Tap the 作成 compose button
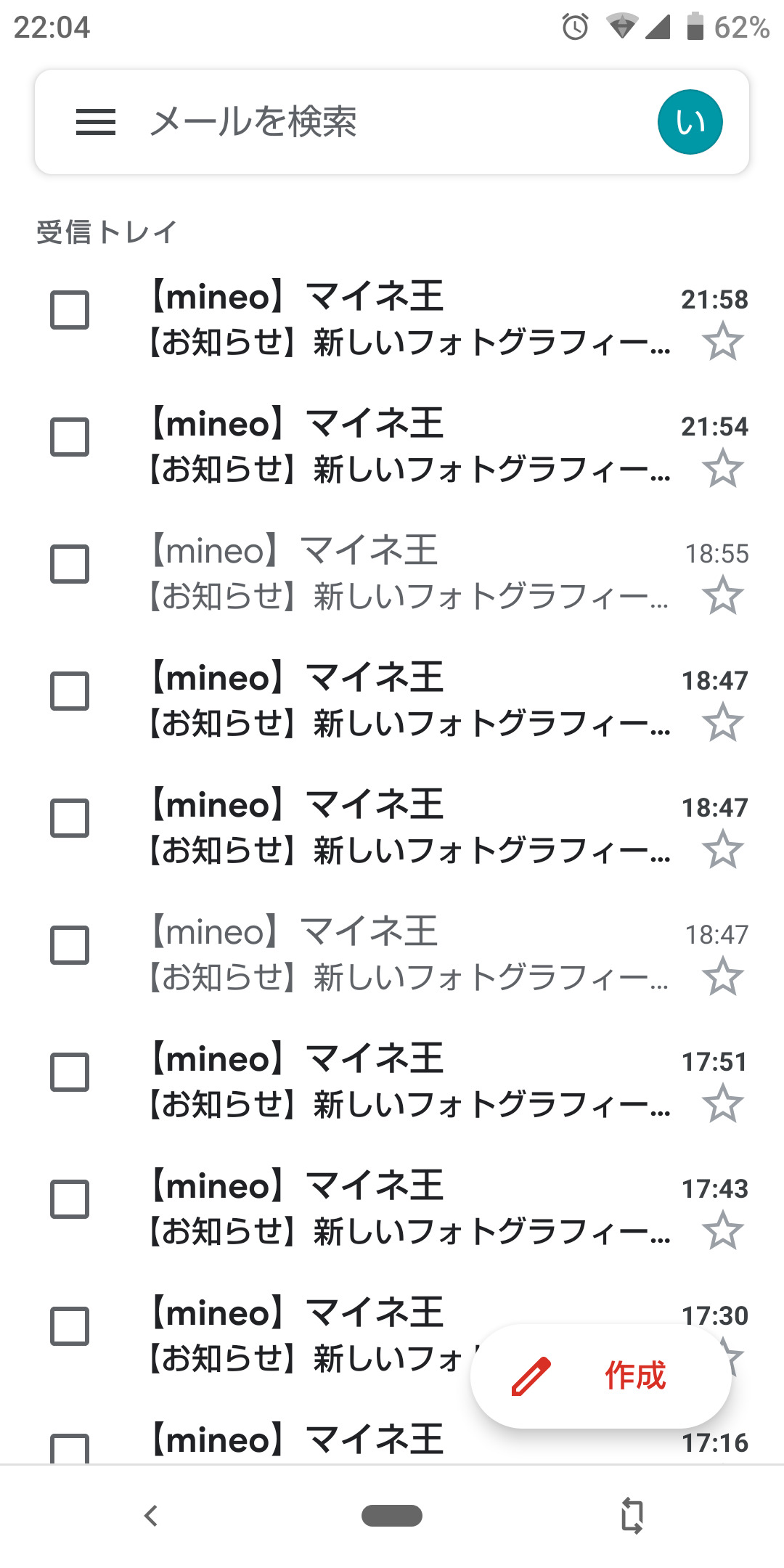The height and width of the screenshot is (1568, 784). pyautogui.click(x=634, y=1374)
